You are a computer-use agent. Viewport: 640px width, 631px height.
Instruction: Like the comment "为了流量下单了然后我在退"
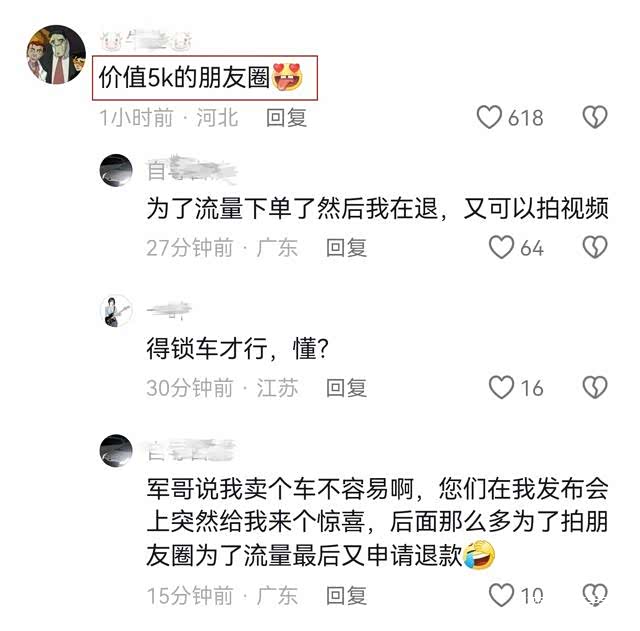501,247
